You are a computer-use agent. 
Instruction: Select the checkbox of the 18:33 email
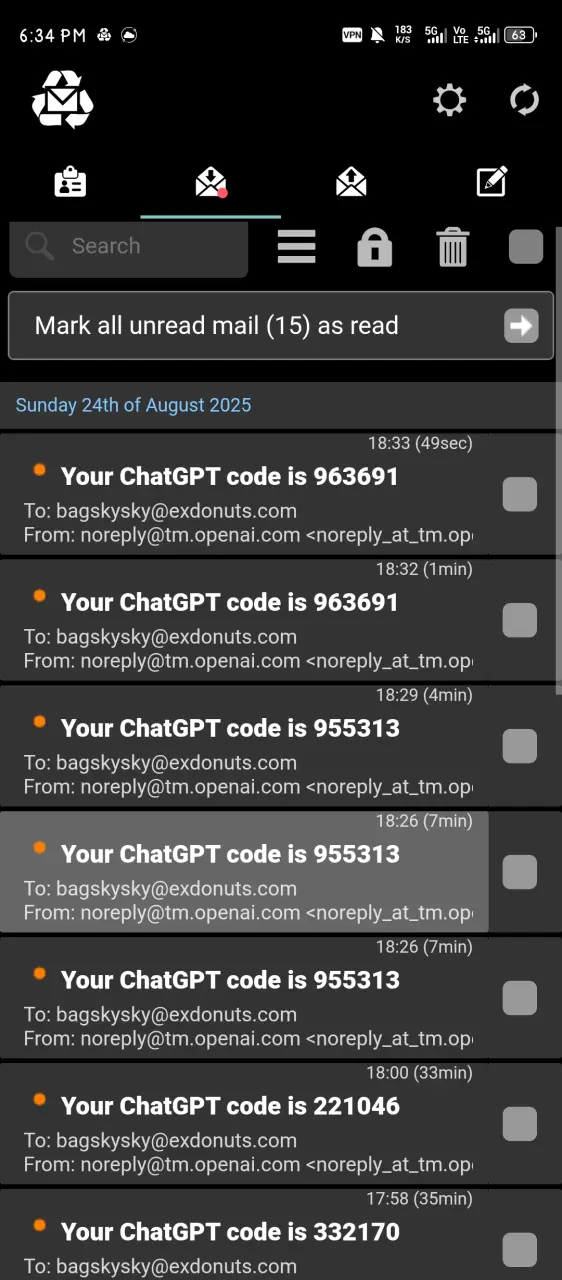520,494
